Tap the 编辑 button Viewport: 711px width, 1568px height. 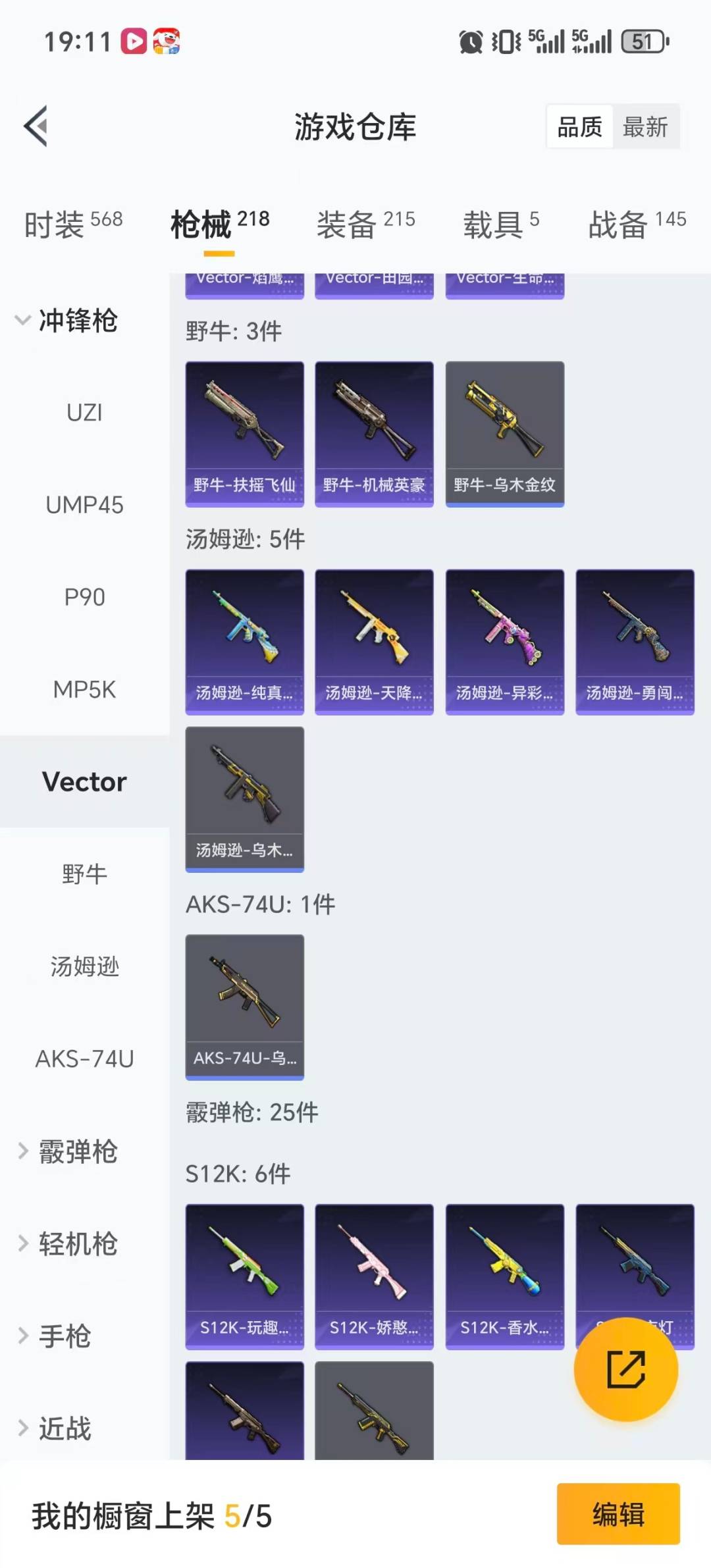pos(618,1513)
